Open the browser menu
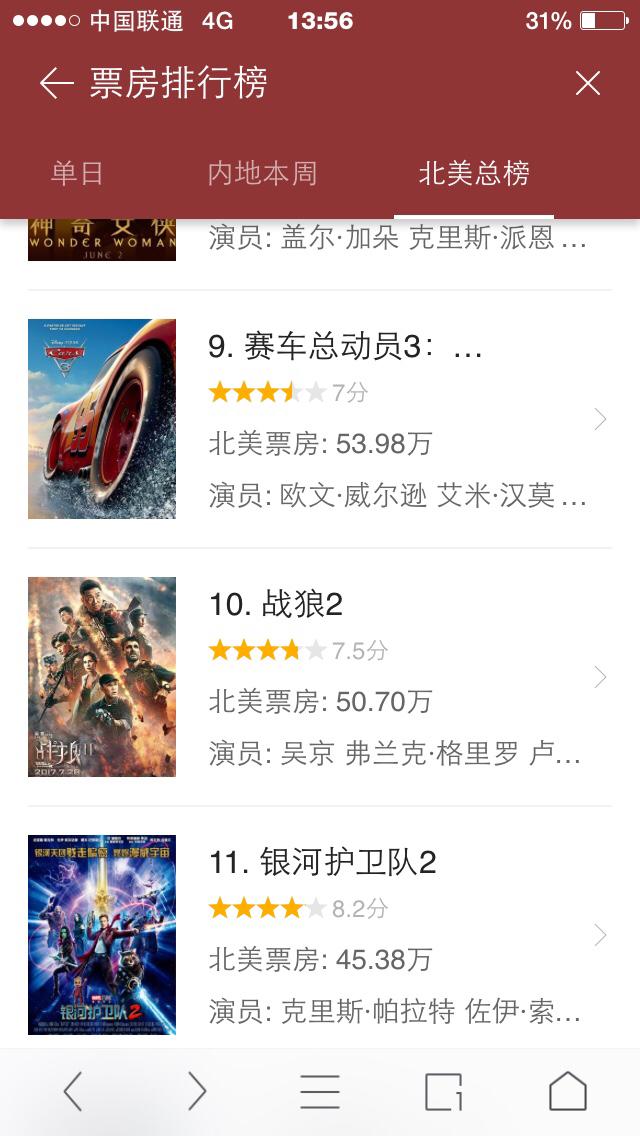This screenshot has width=640, height=1136. click(x=320, y=1091)
